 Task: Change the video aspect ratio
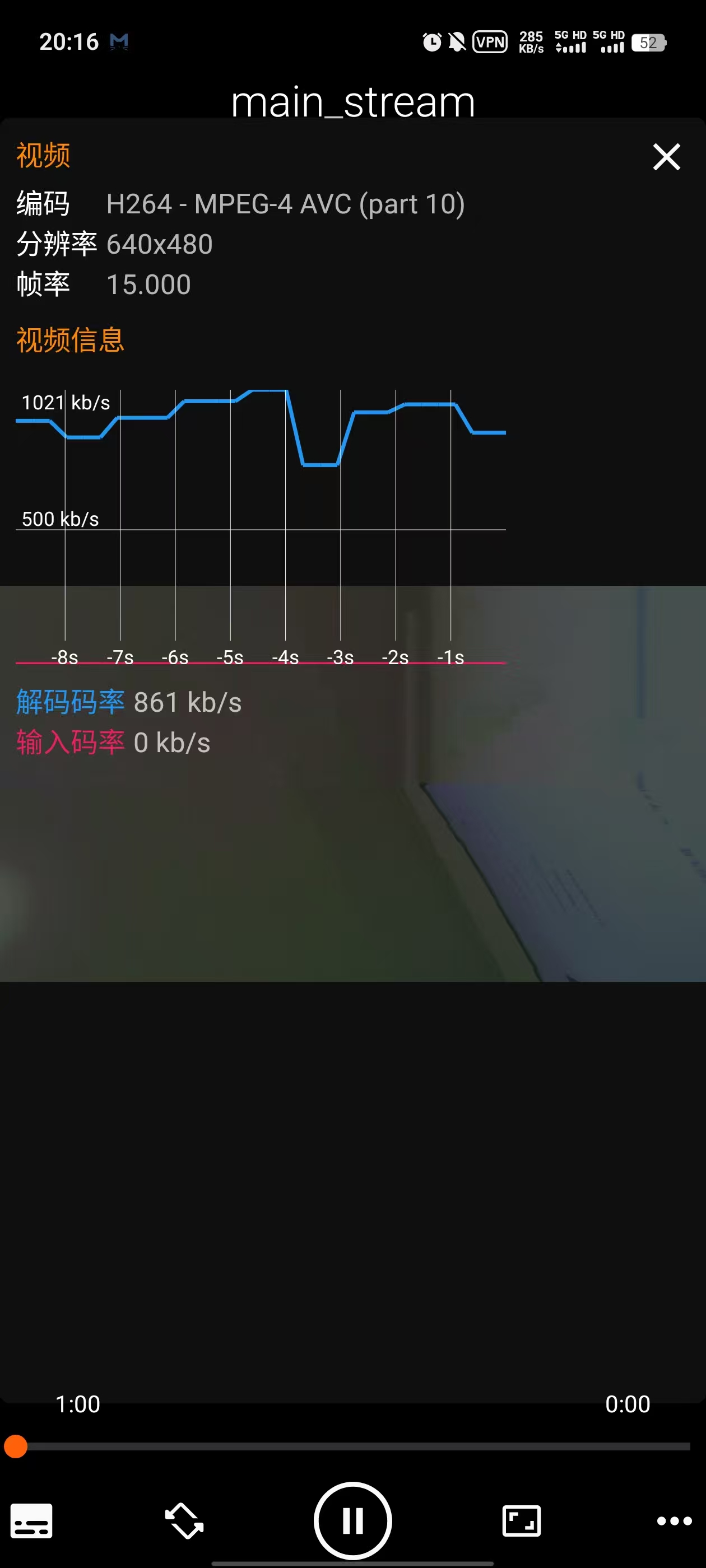(522, 1520)
